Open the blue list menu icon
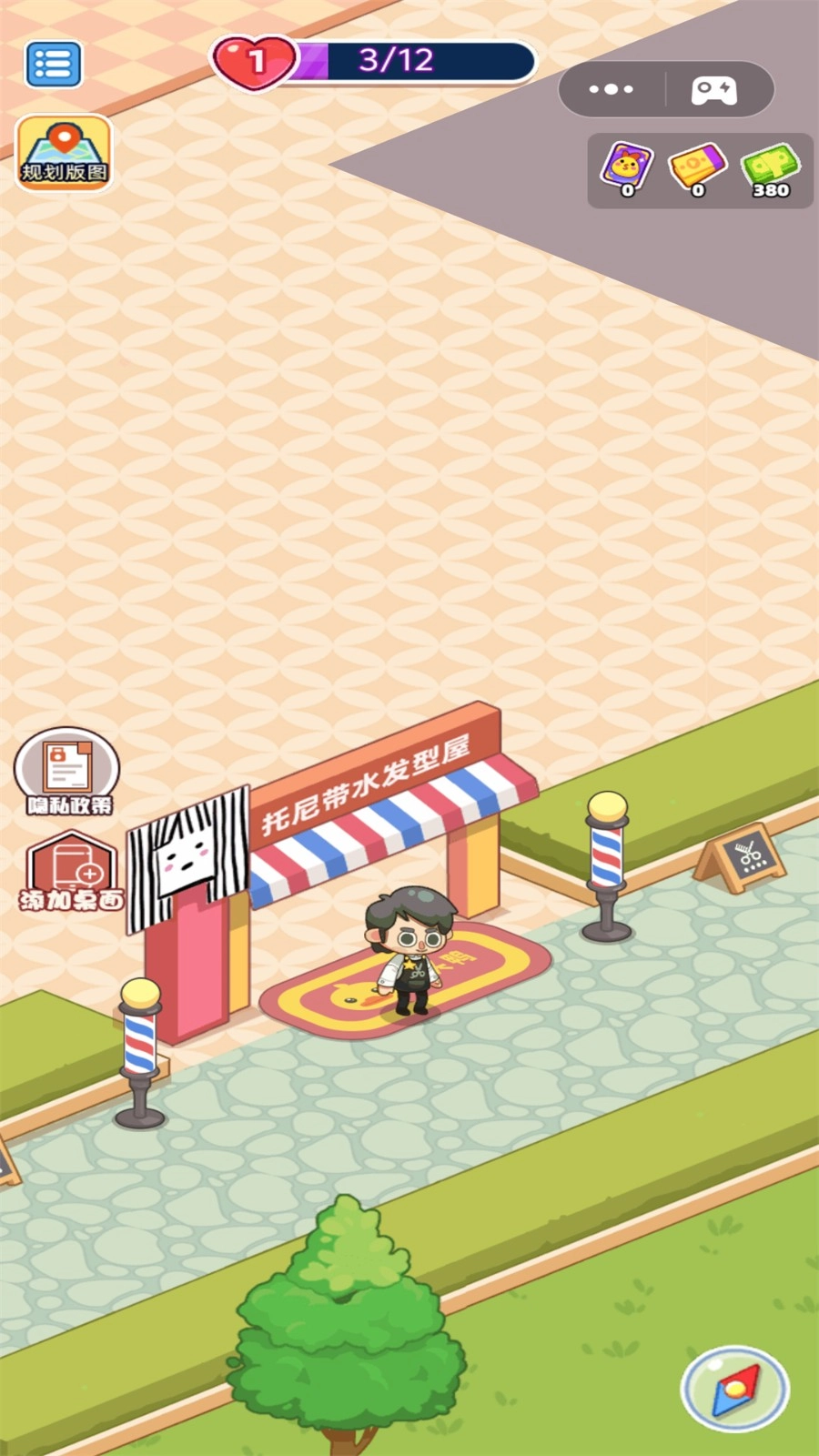Viewport: 819px width, 1456px height. (x=54, y=65)
